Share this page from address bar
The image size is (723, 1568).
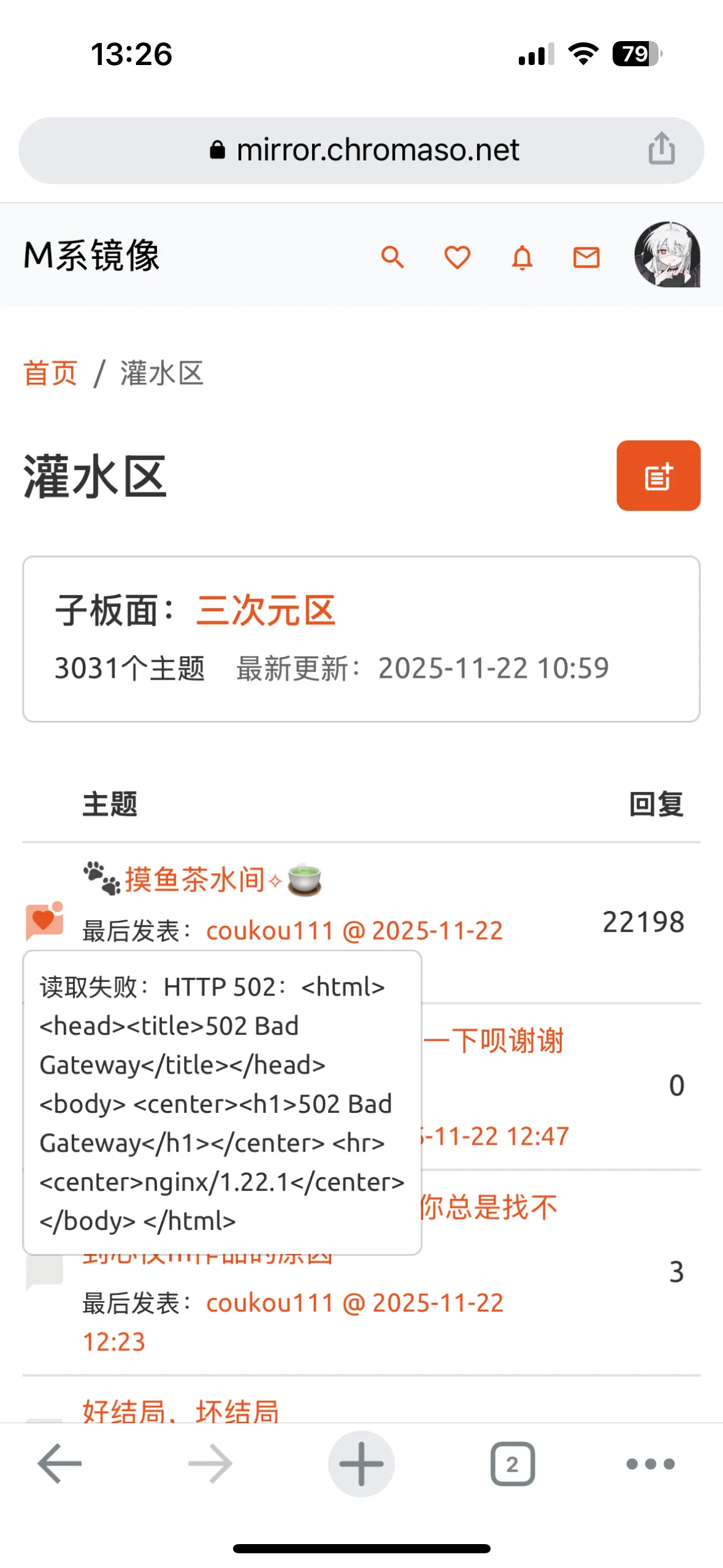[662, 149]
